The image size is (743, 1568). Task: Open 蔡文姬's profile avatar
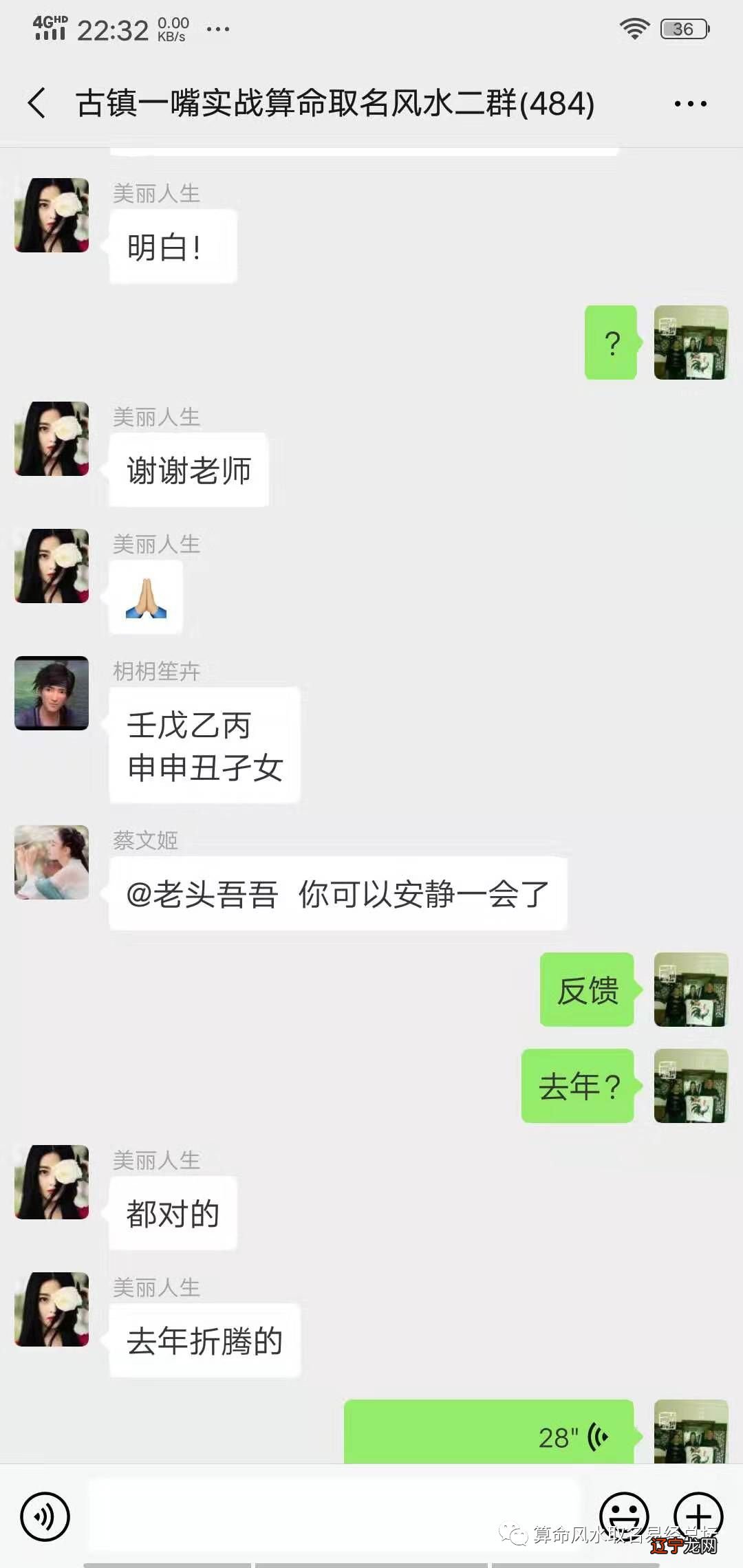pyautogui.click(x=52, y=863)
